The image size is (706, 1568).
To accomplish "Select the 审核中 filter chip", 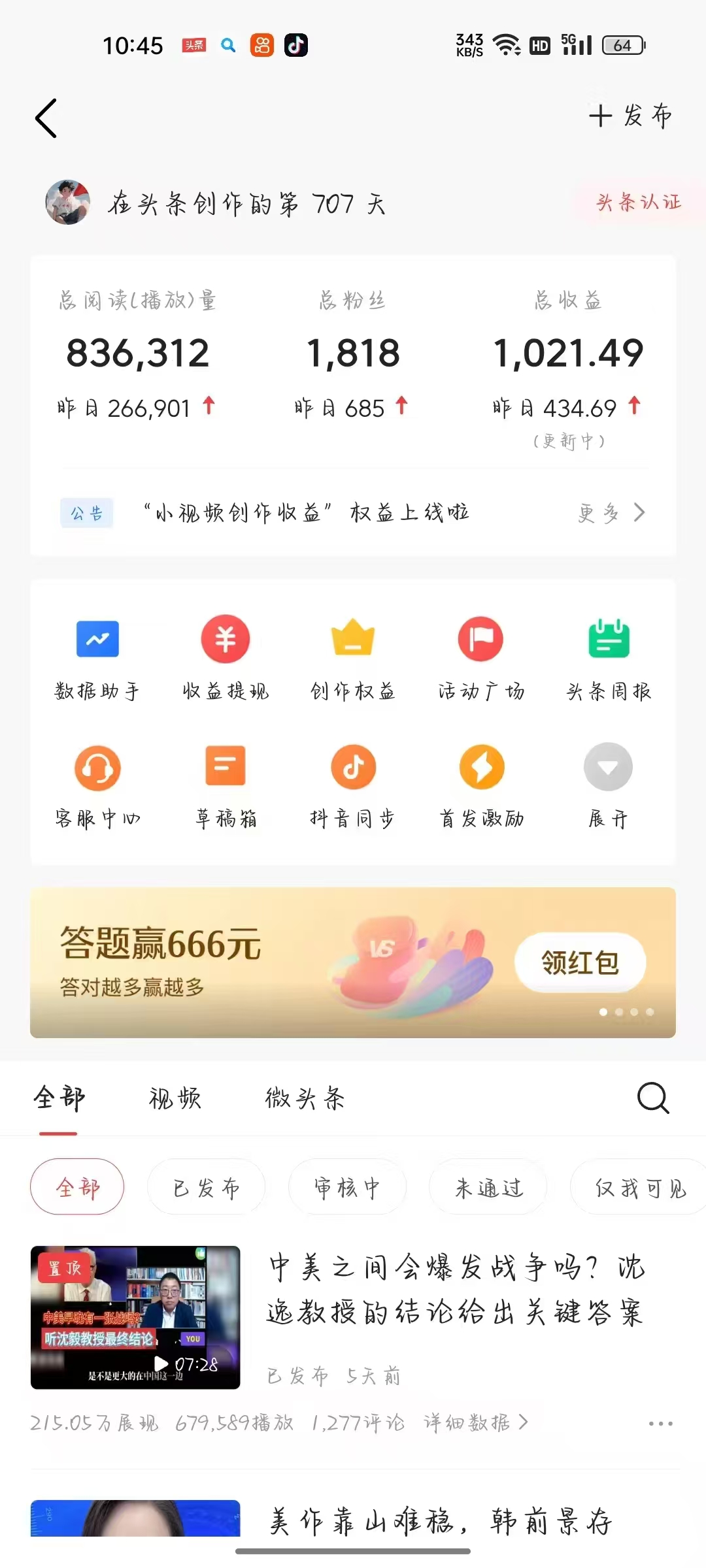I will tap(347, 1187).
